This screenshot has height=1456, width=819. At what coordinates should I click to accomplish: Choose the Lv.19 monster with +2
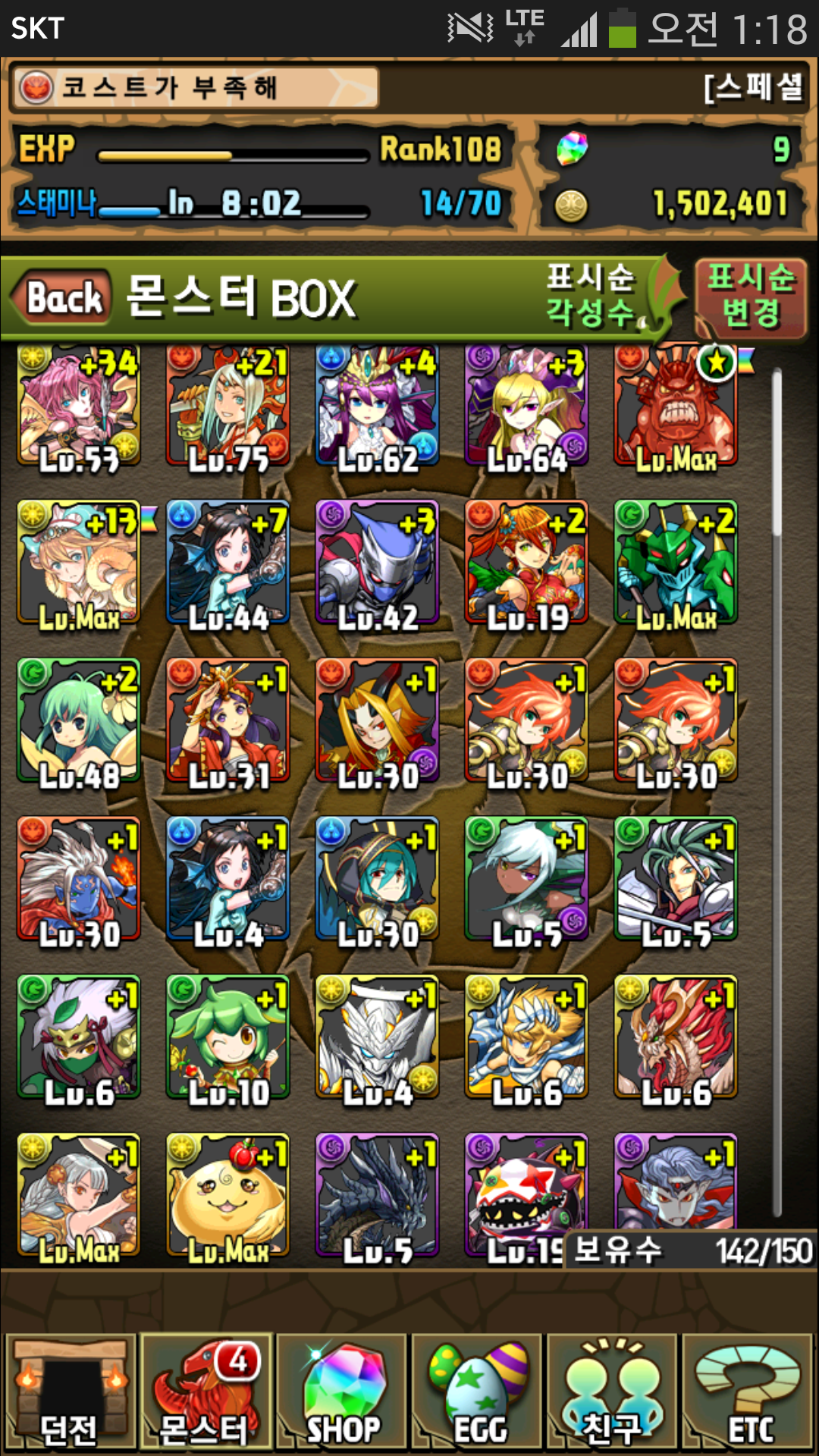pos(526,563)
